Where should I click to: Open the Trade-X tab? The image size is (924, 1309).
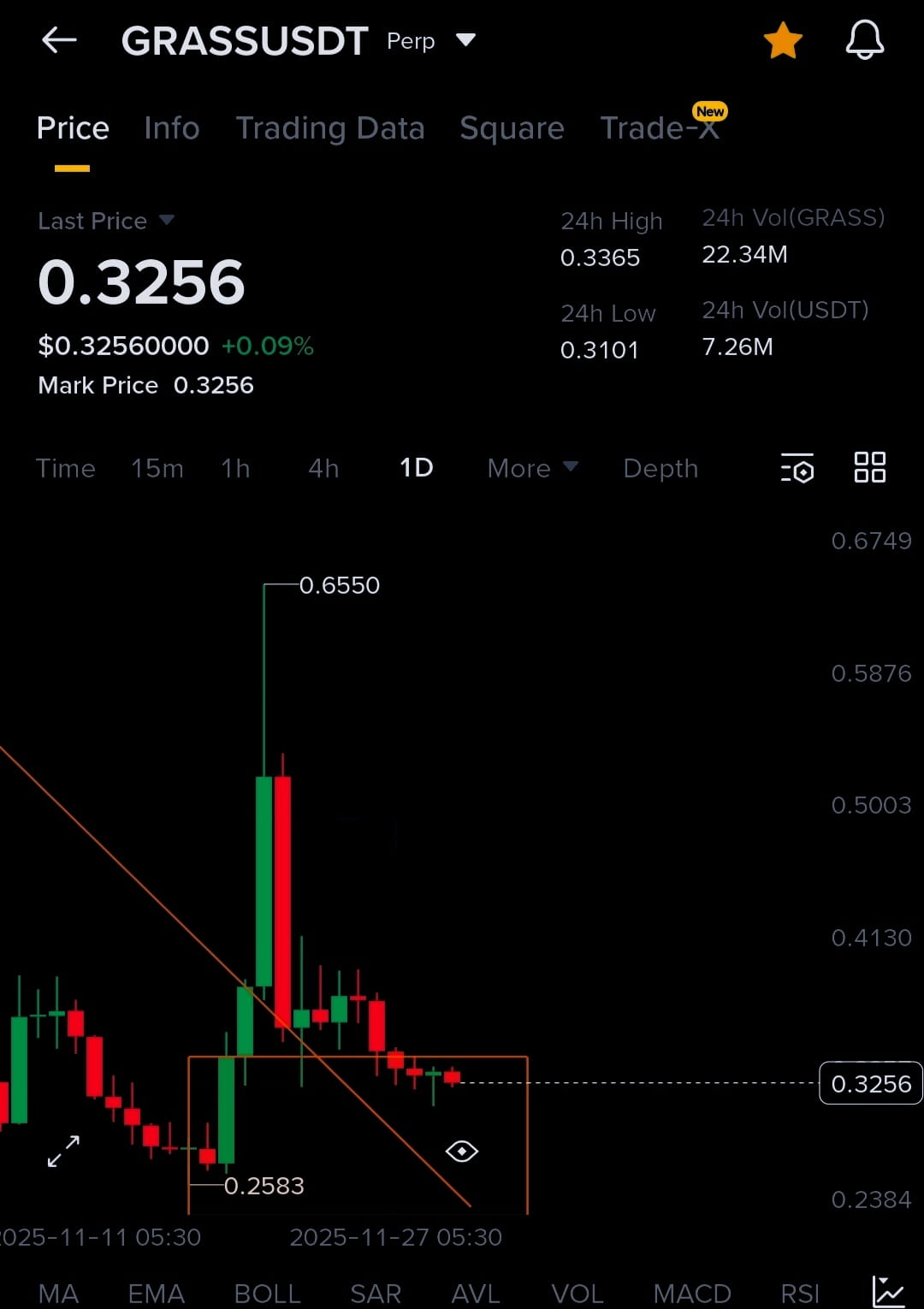660,128
